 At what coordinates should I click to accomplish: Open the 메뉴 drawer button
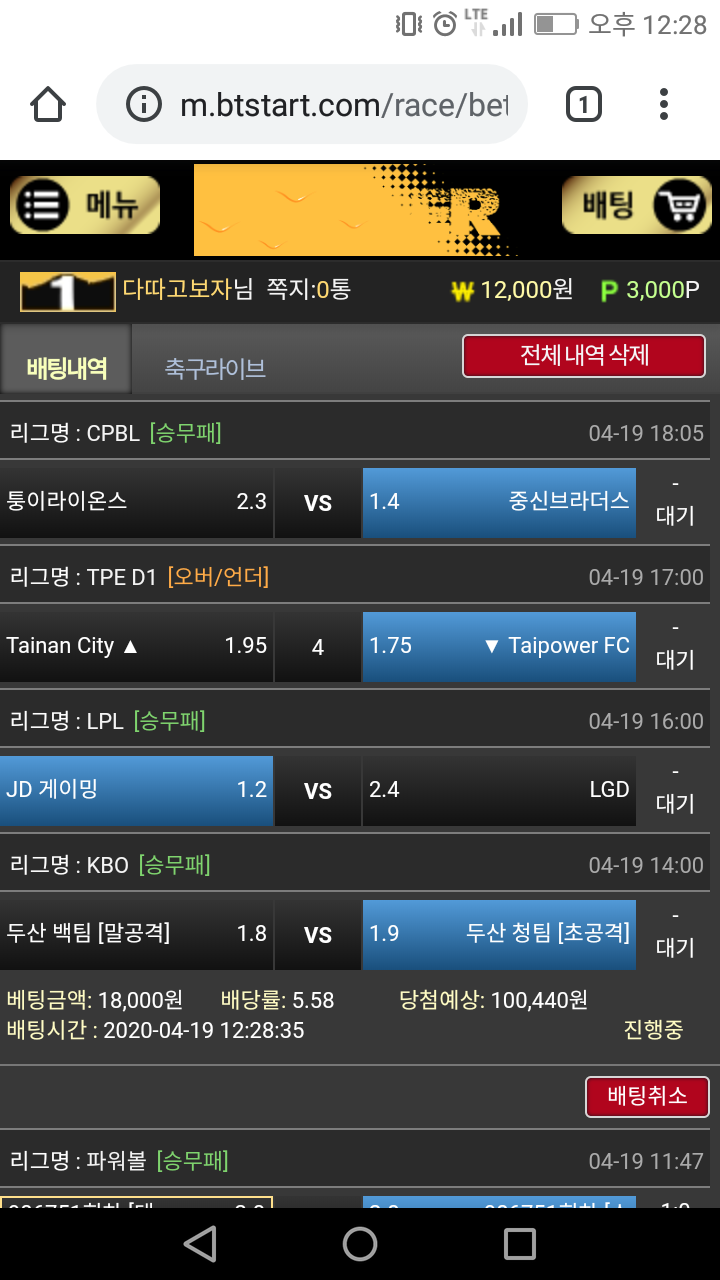coord(85,205)
